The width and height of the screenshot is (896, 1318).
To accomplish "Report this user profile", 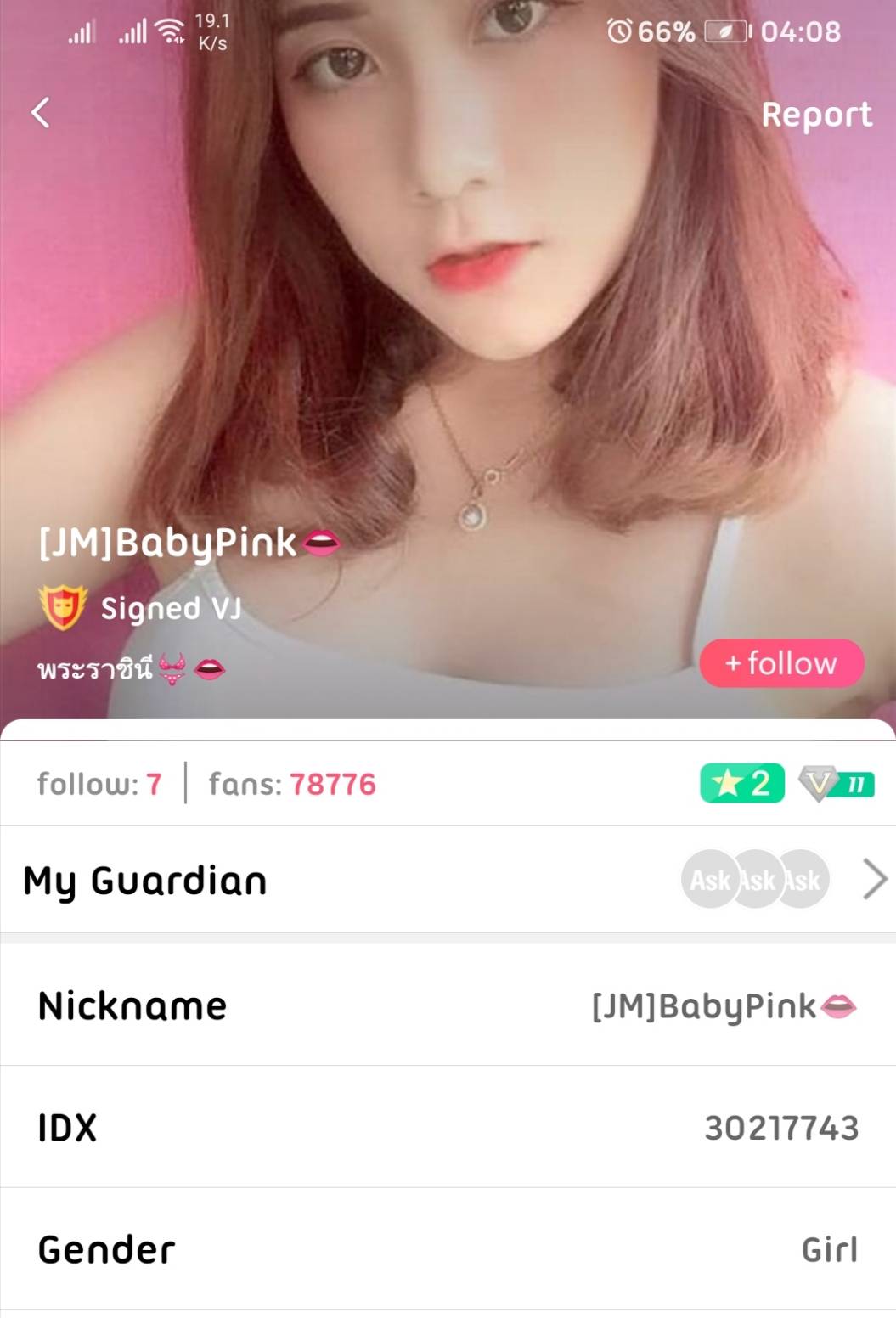I will [x=815, y=115].
